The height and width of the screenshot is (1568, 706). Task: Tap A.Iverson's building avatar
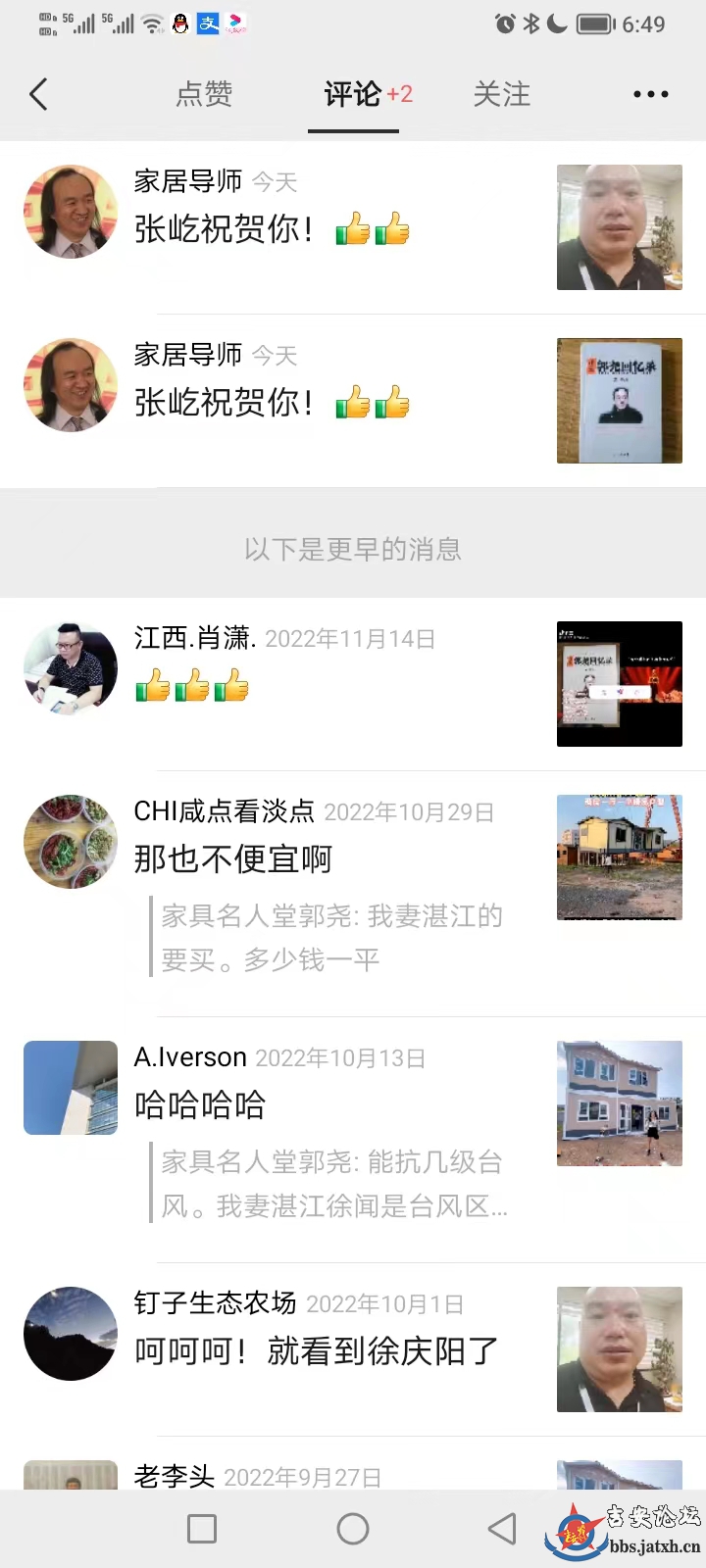click(71, 1088)
